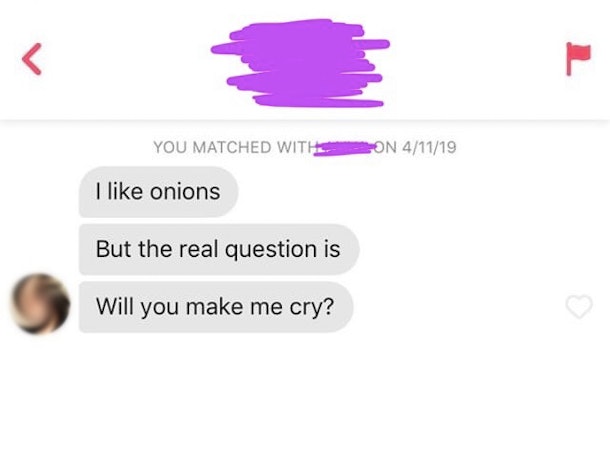Open the sender's profile photo
This screenshot has height=457, width=610.
pyautogui.click(x=40, y=304)
